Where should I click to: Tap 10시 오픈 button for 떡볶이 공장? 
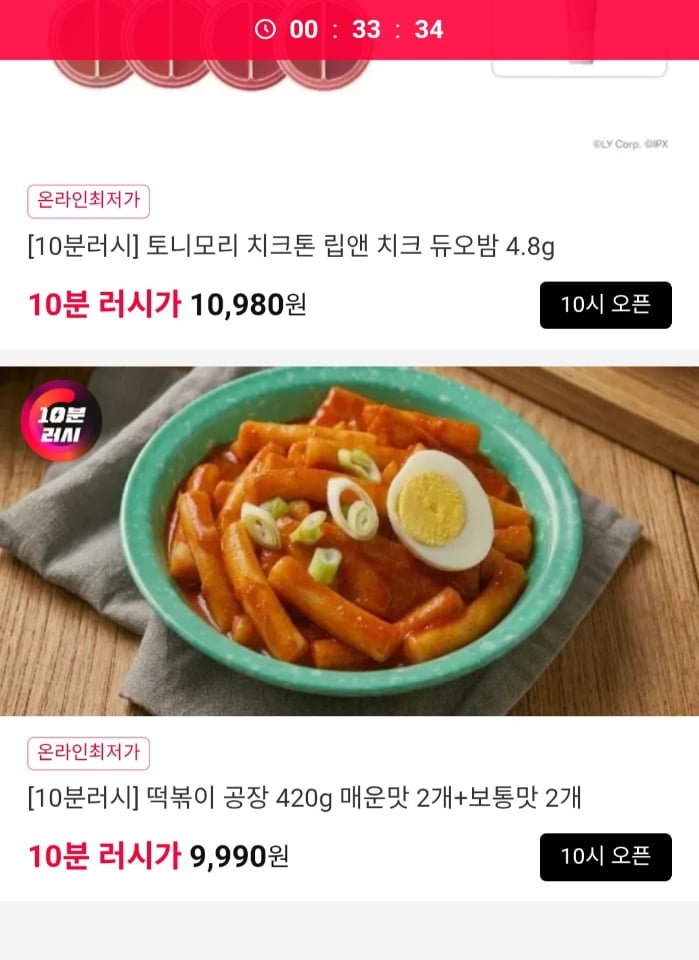coord(605,857)
